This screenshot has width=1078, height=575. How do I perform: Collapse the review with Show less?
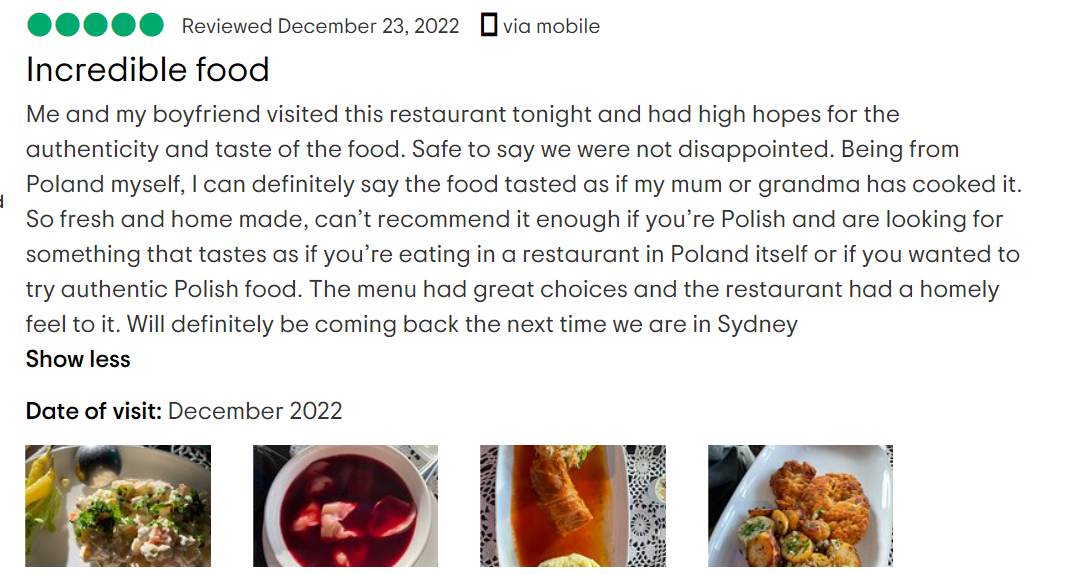[x=78, y=359]
